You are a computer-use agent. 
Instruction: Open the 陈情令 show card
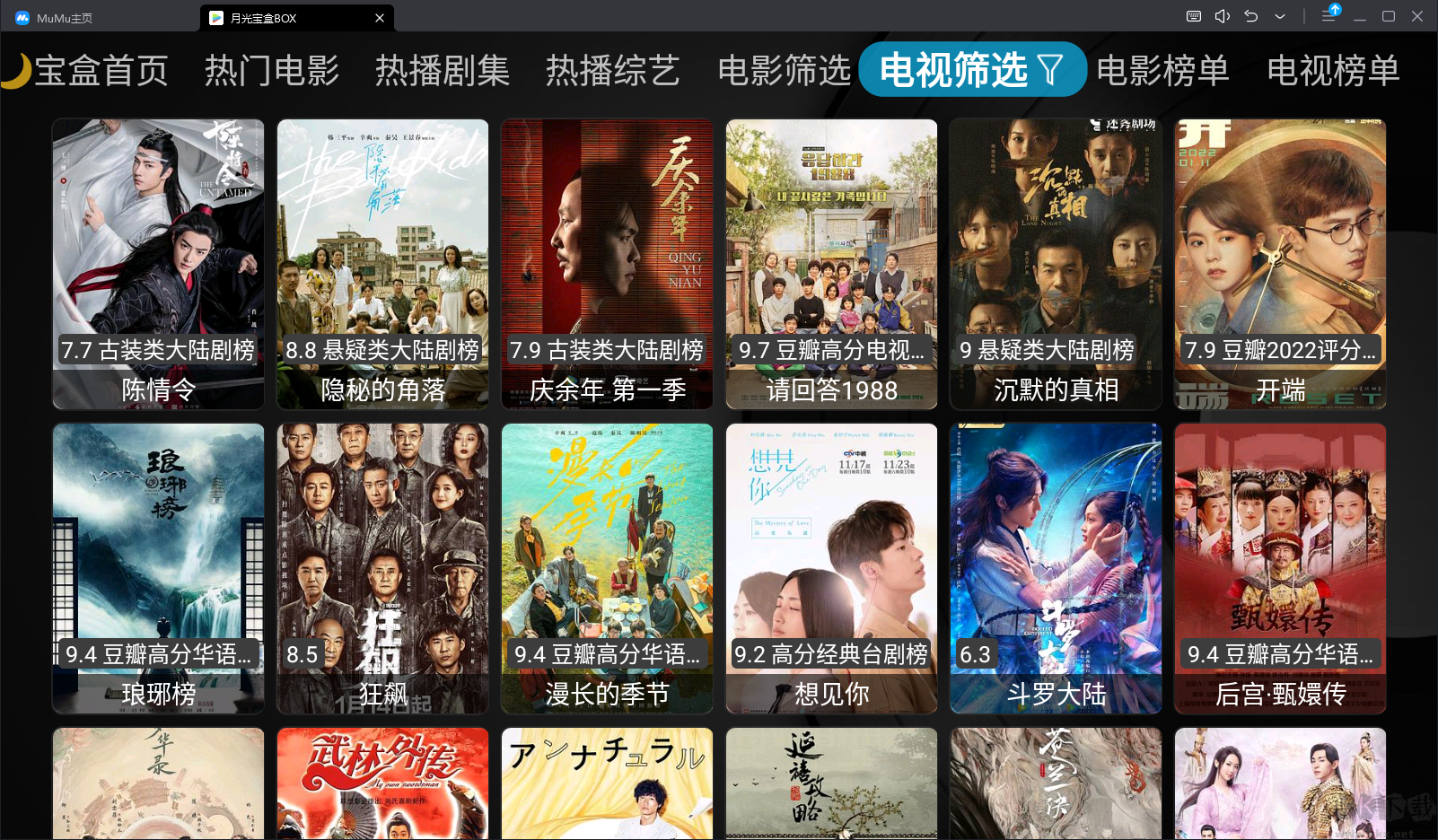(158, 264)
